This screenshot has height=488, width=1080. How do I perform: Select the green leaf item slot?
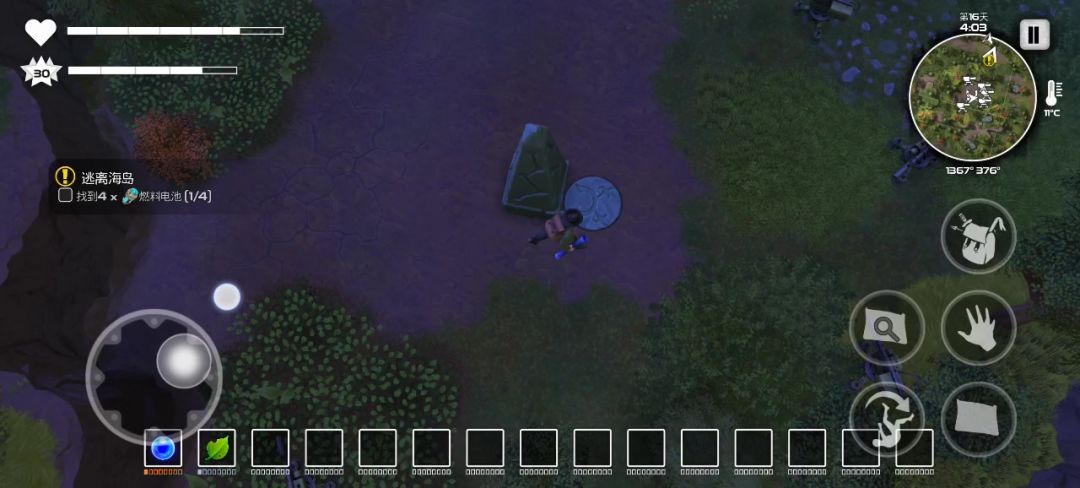point(217,448)
